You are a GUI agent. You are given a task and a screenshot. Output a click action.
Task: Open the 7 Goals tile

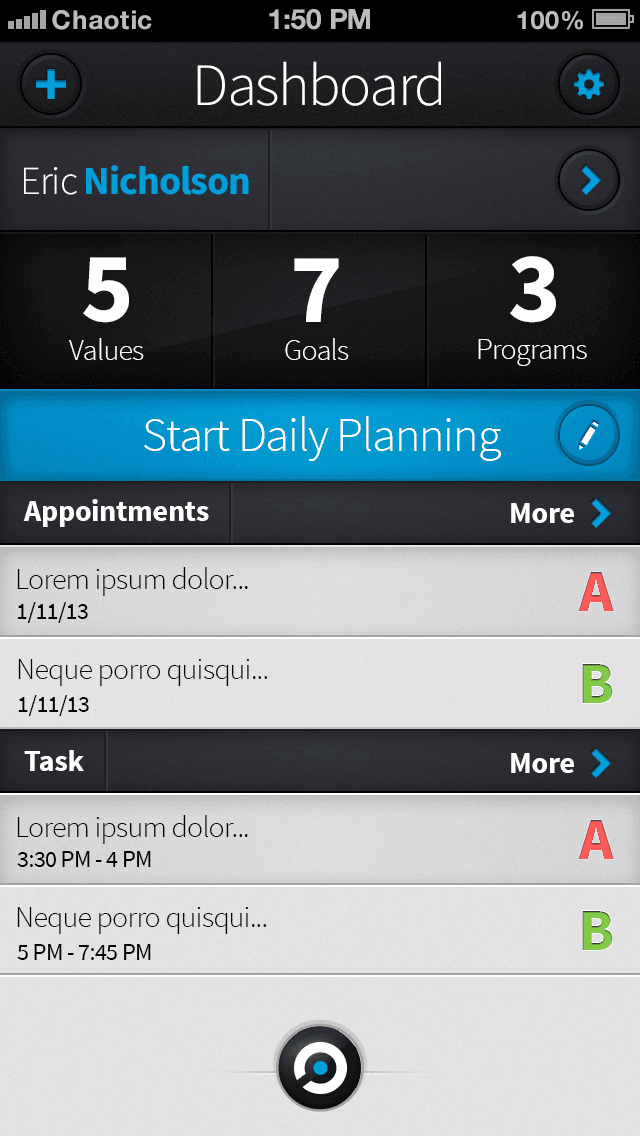coord(319,310)
